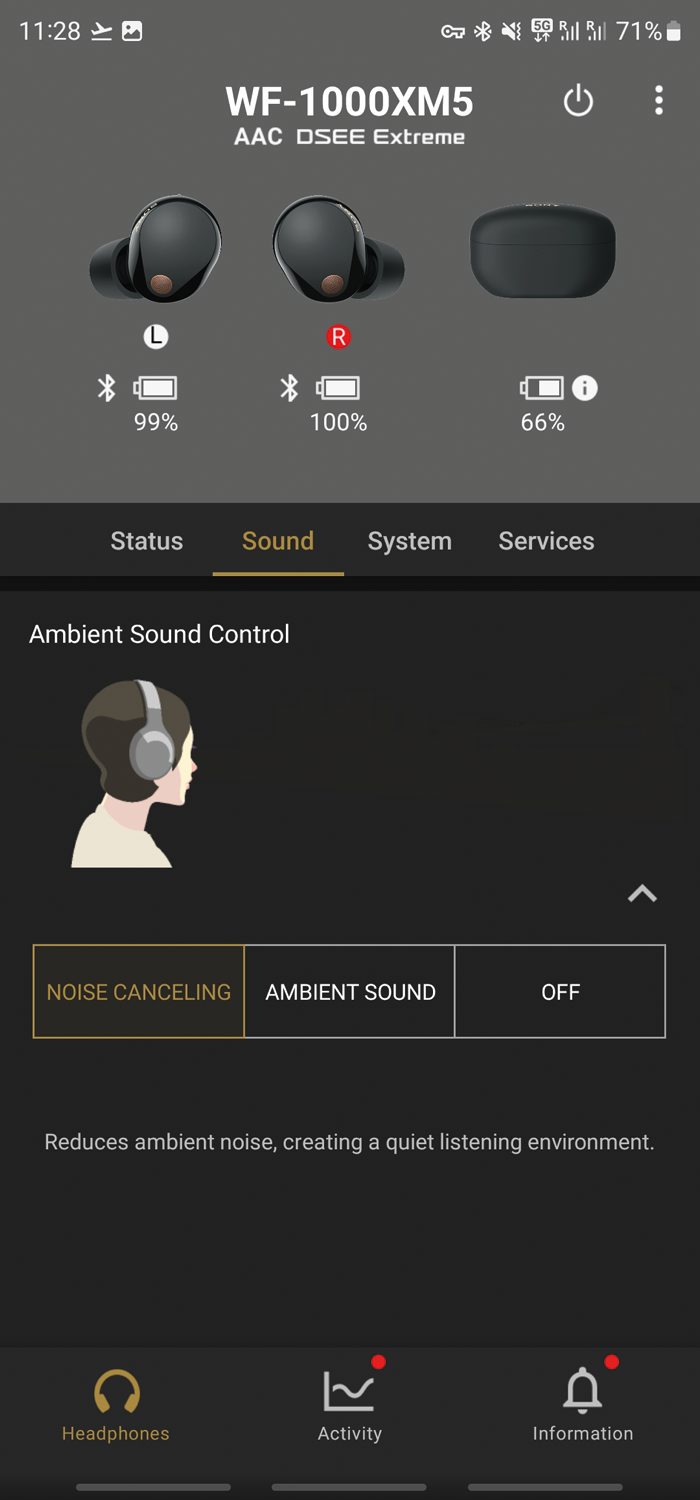Image resolution: width=700 pixels, height=1500 pixels.
Task: Turn ambient sound control Off
Action: [x=560, y=992]
